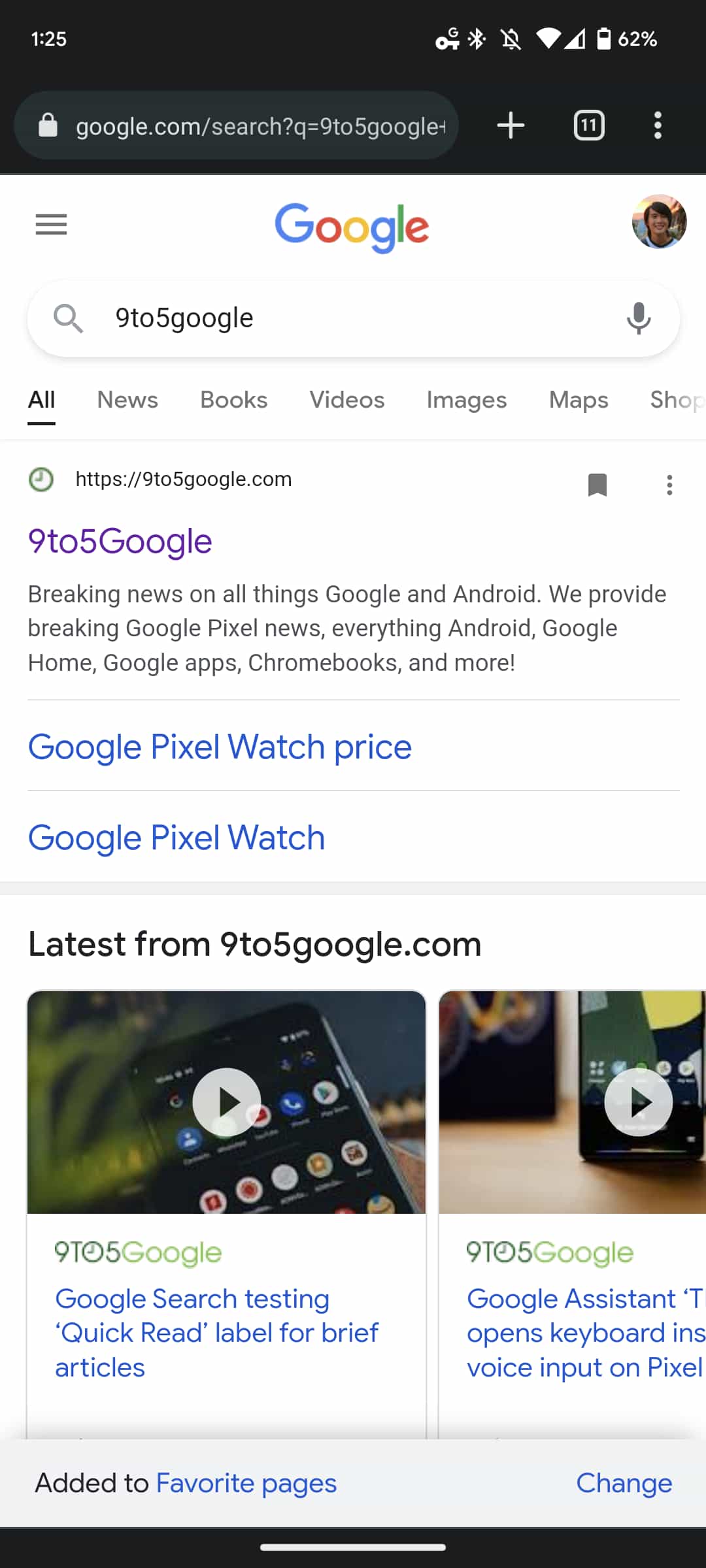Open the Google Pixel Watch price link
The width and height of the screenshot is (706, 1568).
coord(220,747)
